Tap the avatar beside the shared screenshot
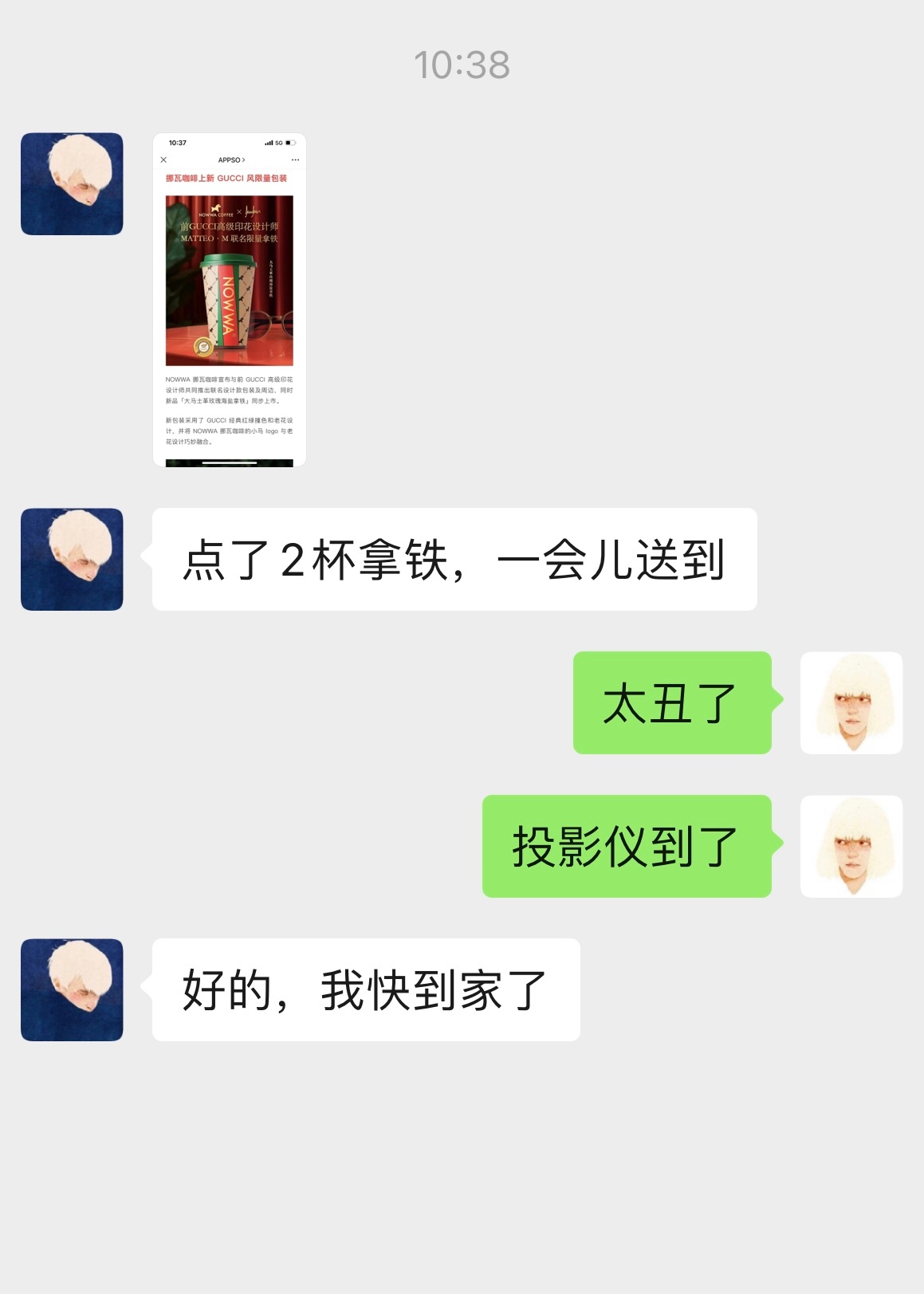This screenshot has height=1294, width=924. 72,184
